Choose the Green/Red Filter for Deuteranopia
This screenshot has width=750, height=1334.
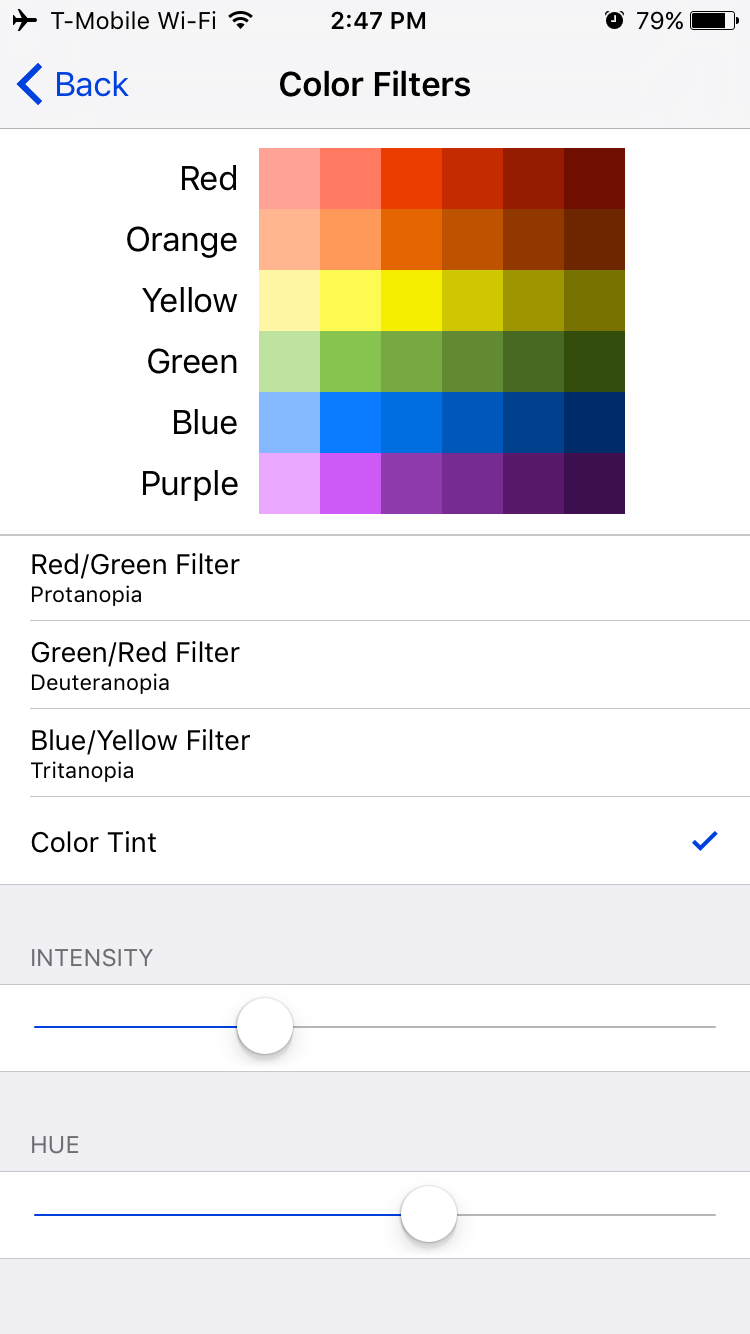click(375, 665)
